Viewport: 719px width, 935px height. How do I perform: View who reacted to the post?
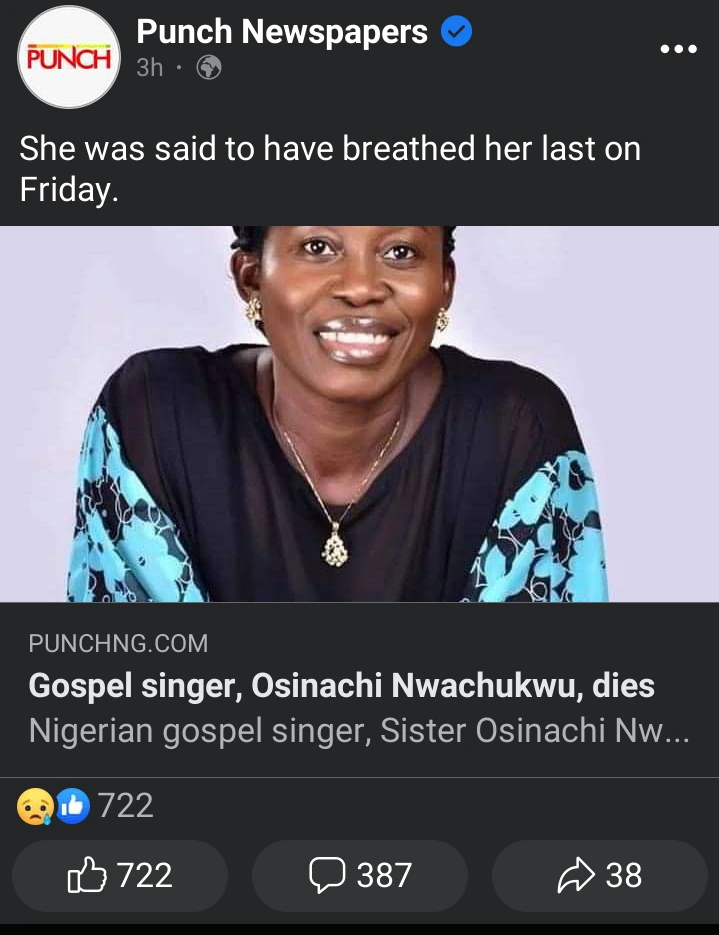85,806
